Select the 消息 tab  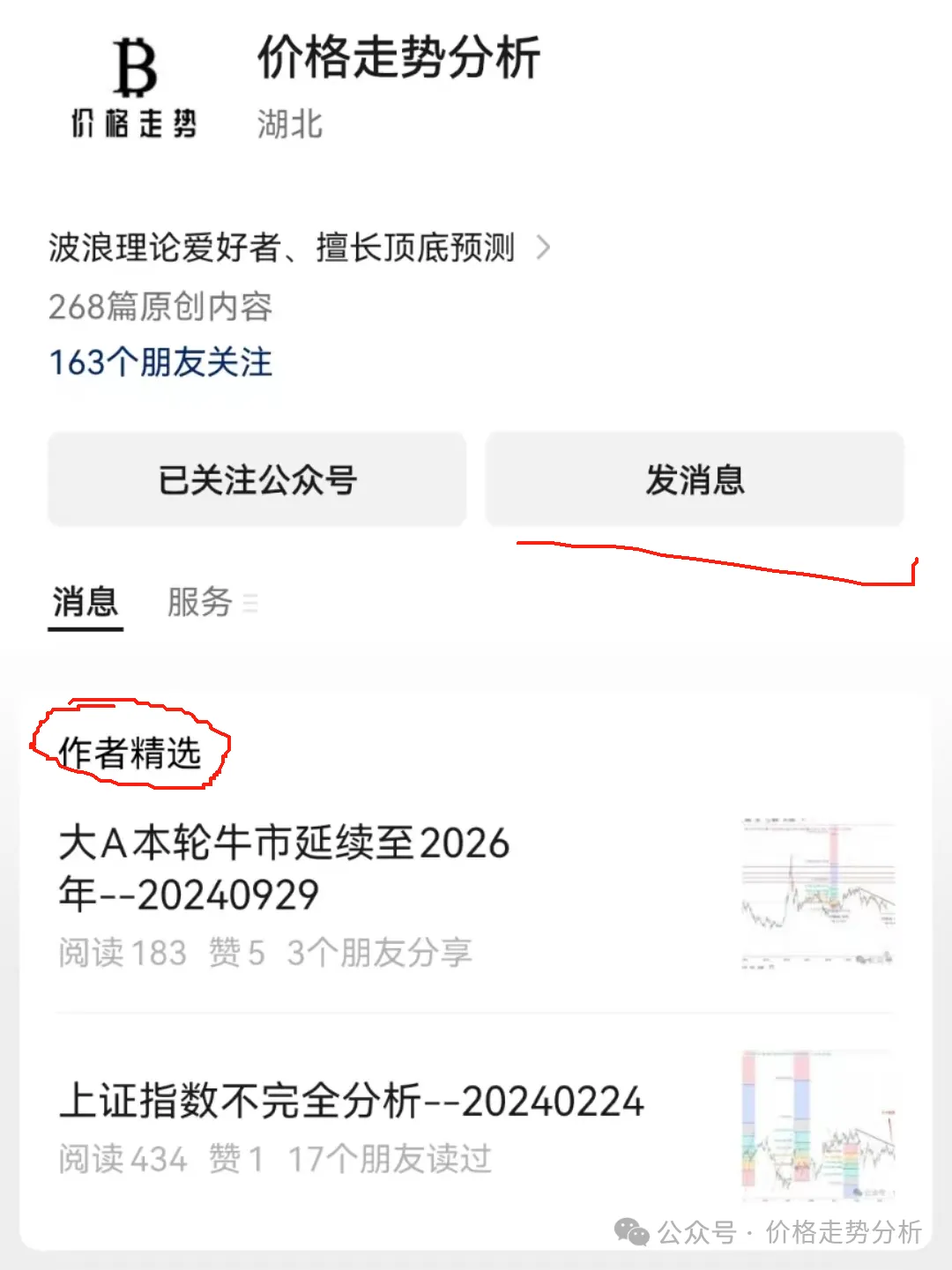coord(86,603)
